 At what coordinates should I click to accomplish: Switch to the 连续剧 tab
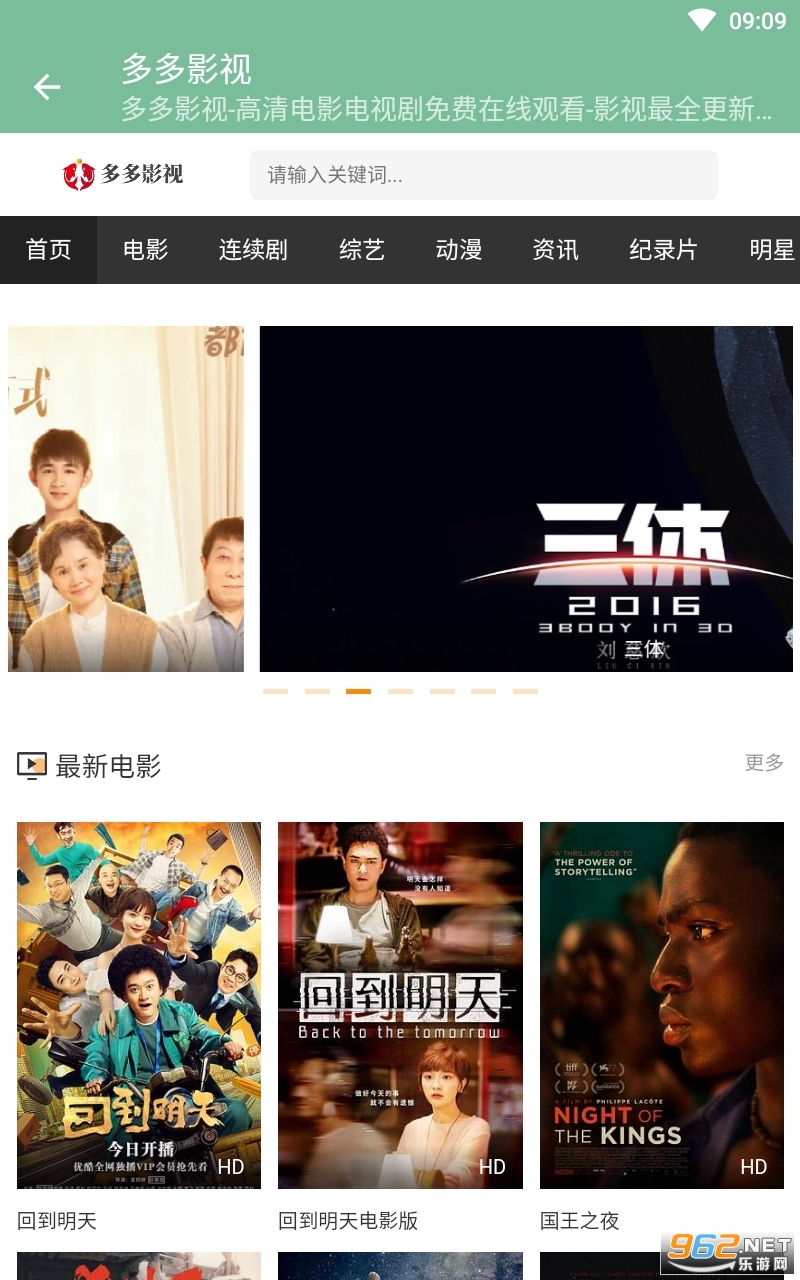point(253,250)
